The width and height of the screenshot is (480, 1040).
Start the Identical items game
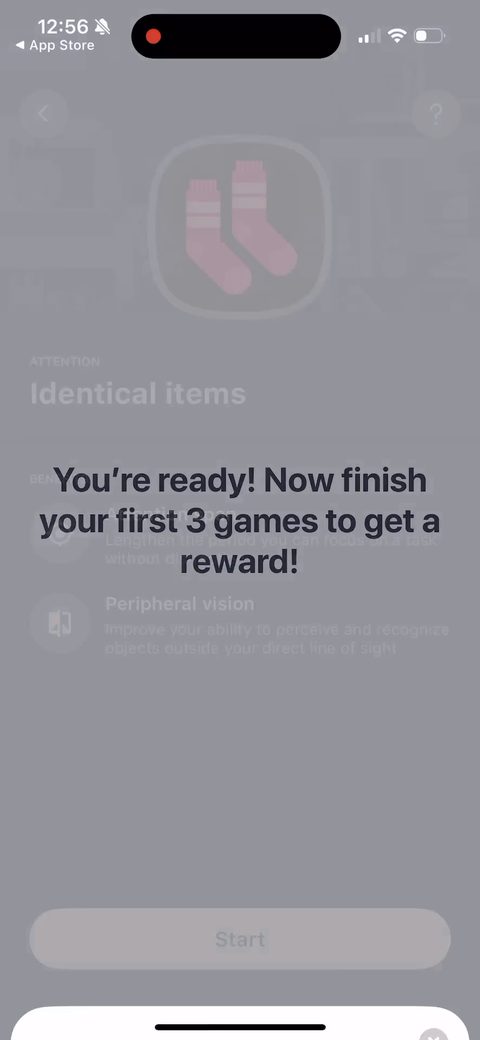(240, 939)
